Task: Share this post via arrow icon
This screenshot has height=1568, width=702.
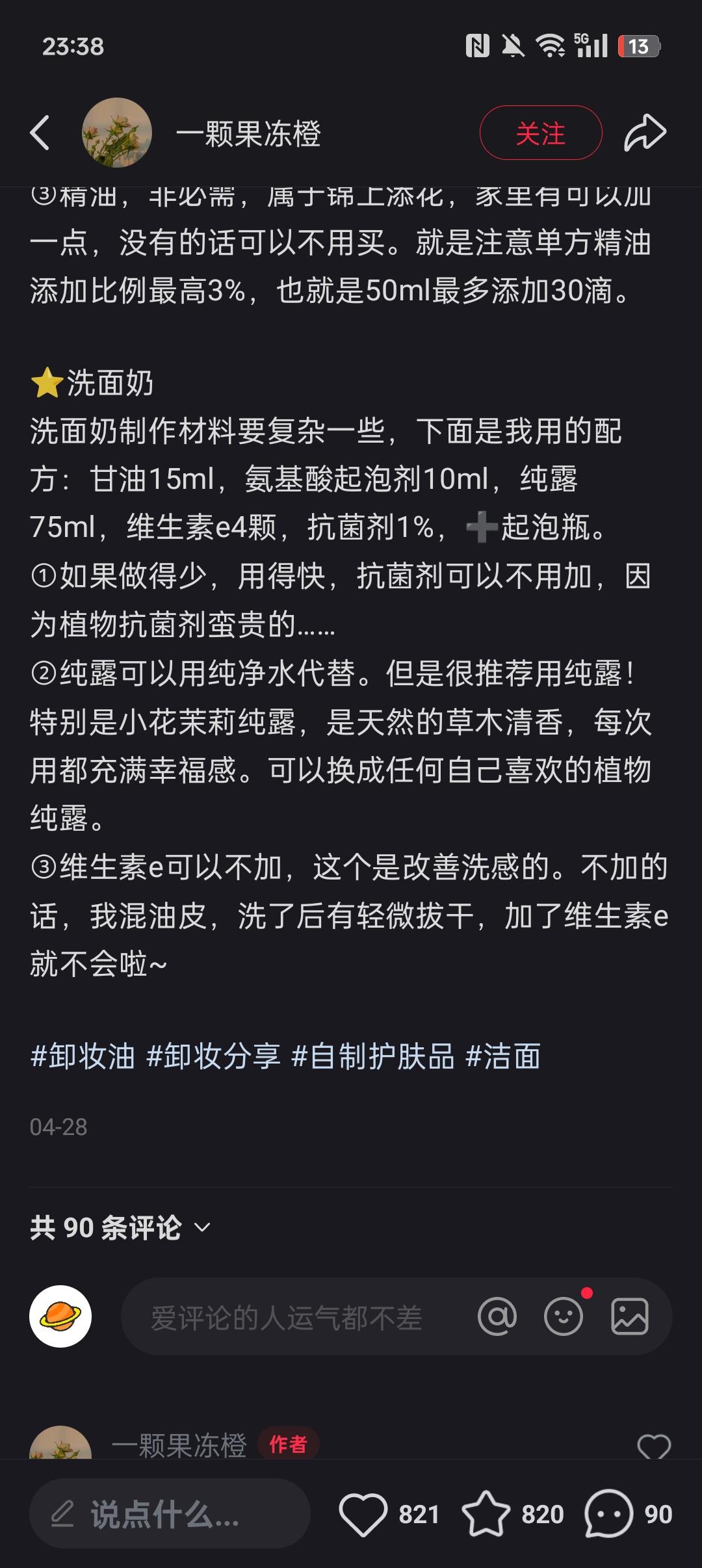Action: coord(645,133)
